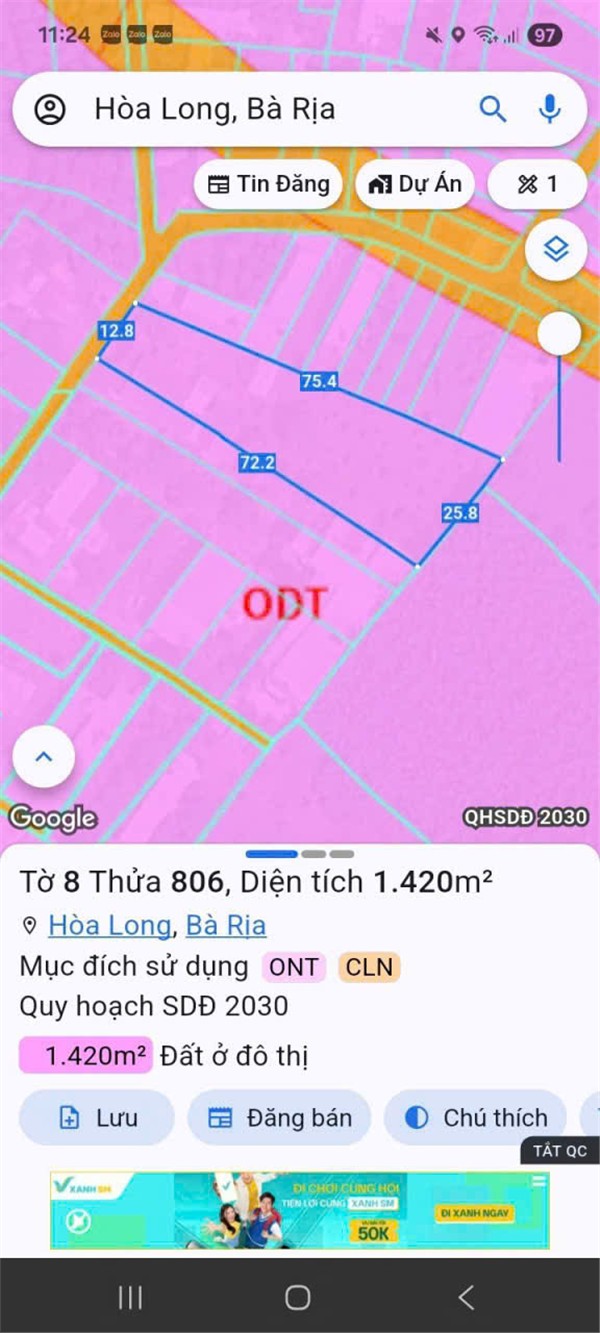The image size is (600, 1333).
Task: Tap the magnifier search icon
Action: click(x=493, y=109)
